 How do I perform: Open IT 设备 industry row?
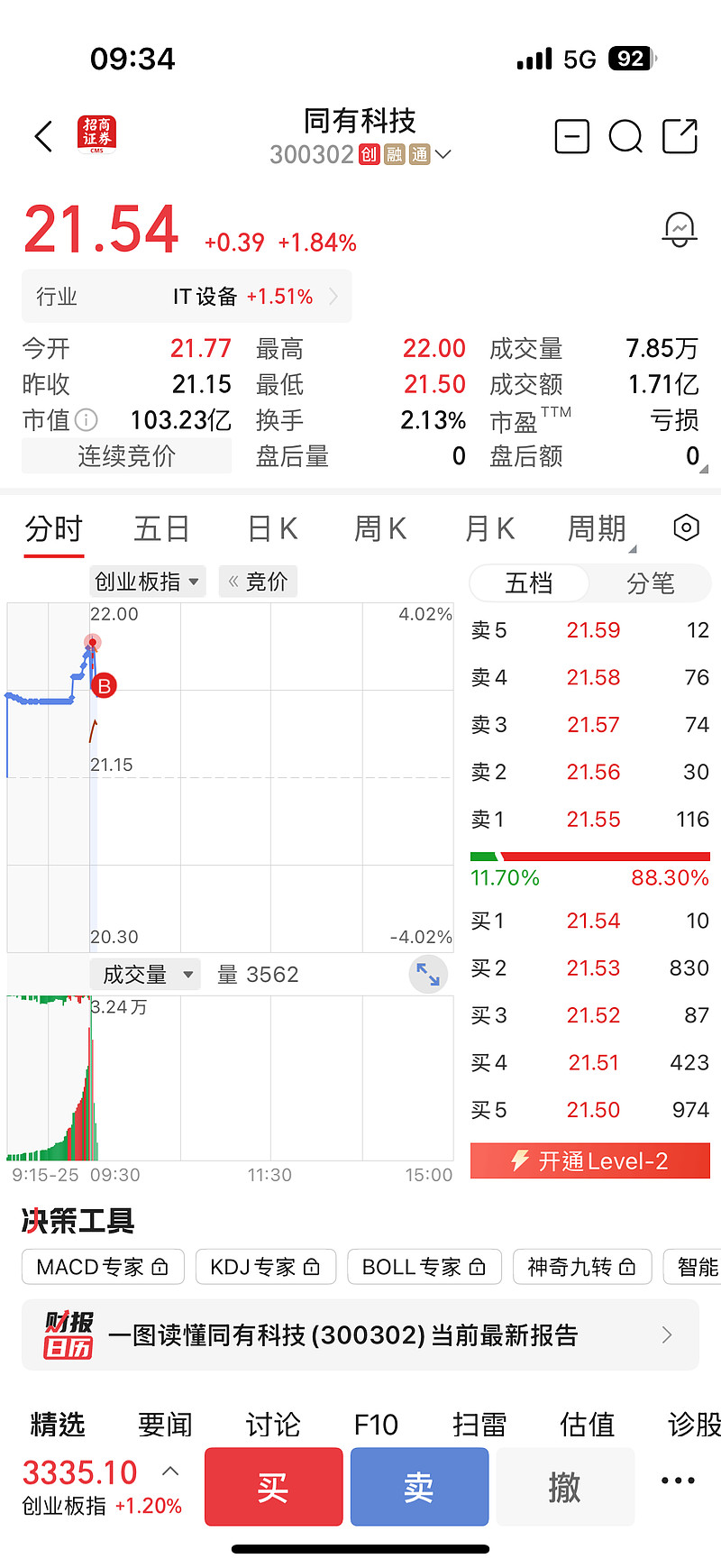pyautogui.click(x=187, y=297)
